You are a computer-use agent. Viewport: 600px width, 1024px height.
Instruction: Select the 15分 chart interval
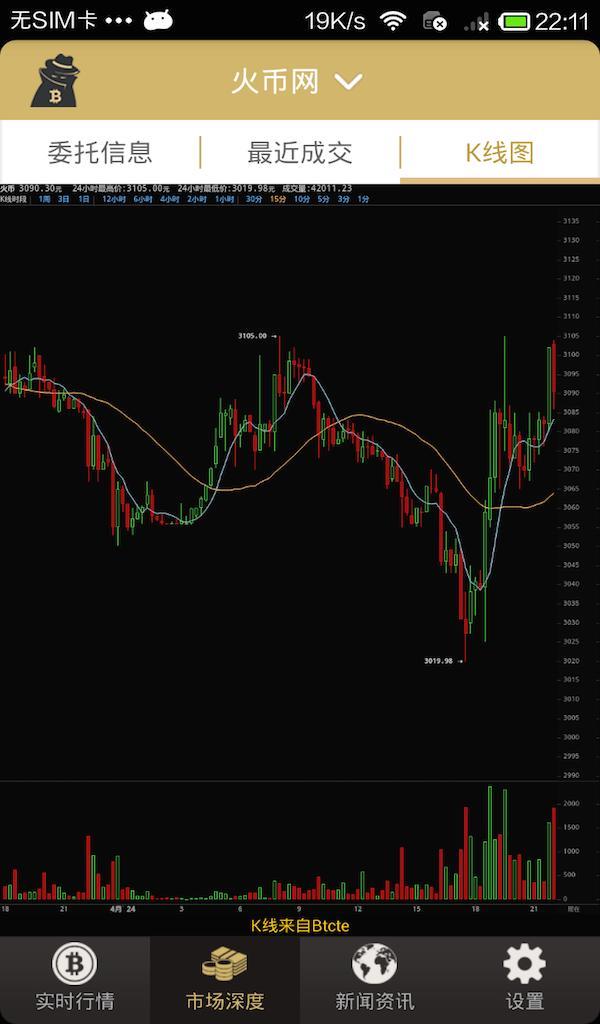[277, 199]
